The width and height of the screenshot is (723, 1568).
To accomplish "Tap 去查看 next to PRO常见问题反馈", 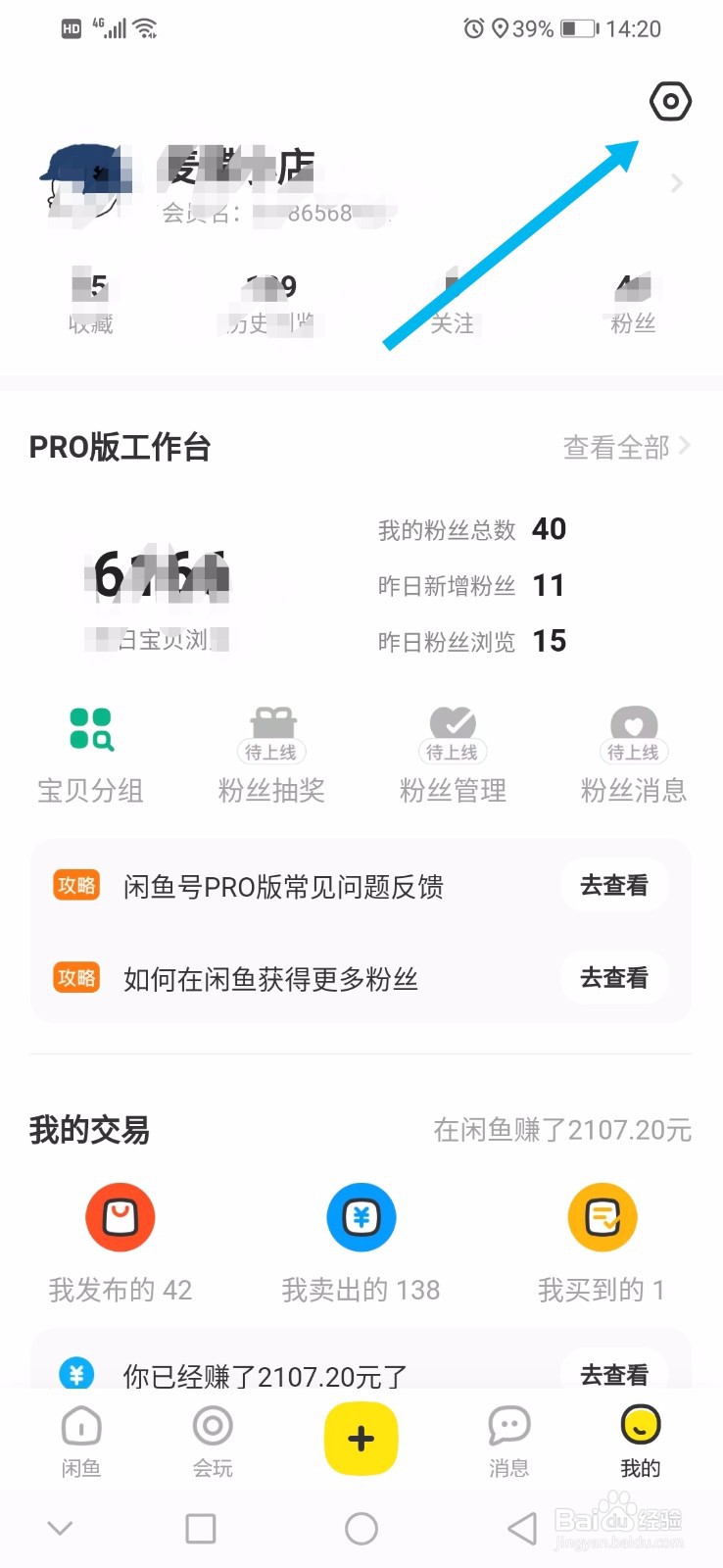I will tap(614, 885).
